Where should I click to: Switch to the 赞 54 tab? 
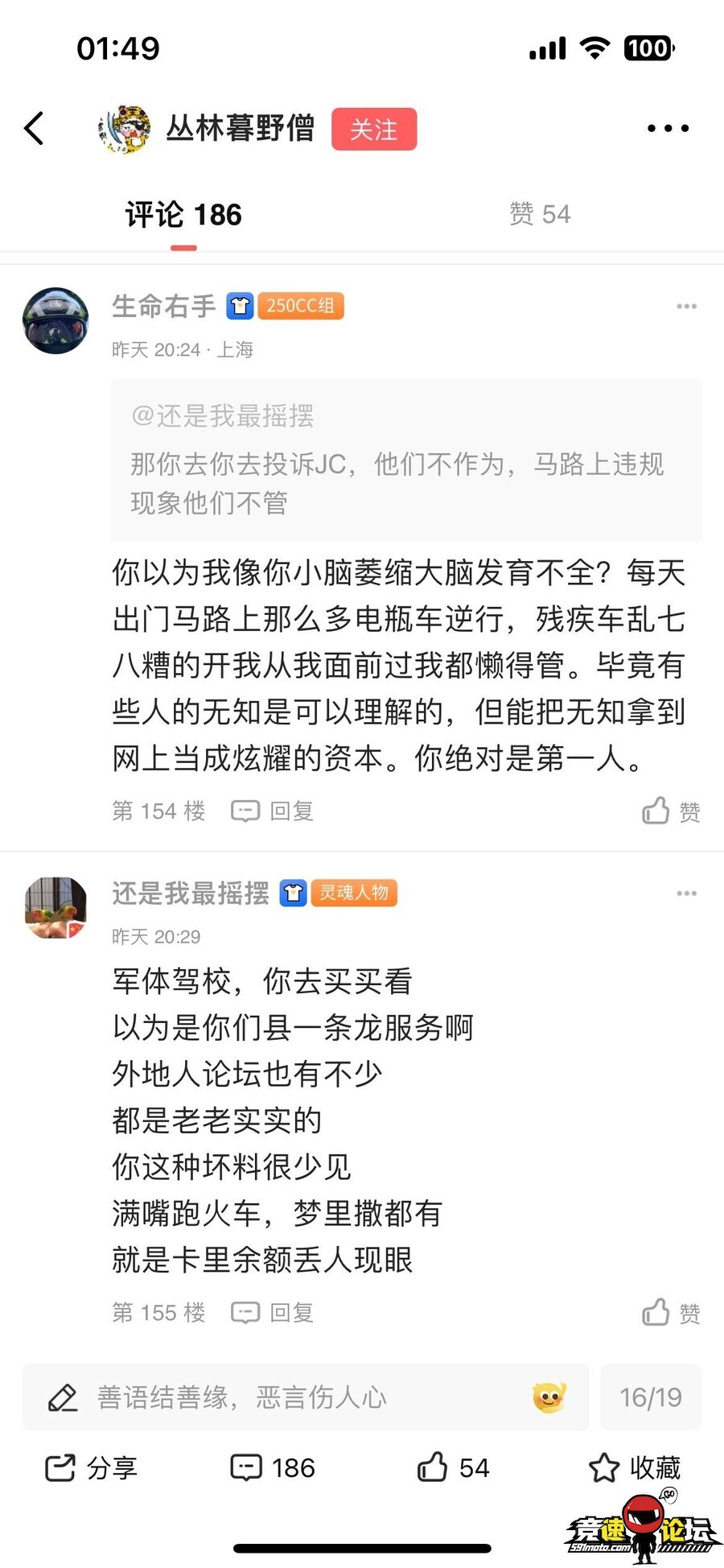pyautogui.click(x=539, y=214)
